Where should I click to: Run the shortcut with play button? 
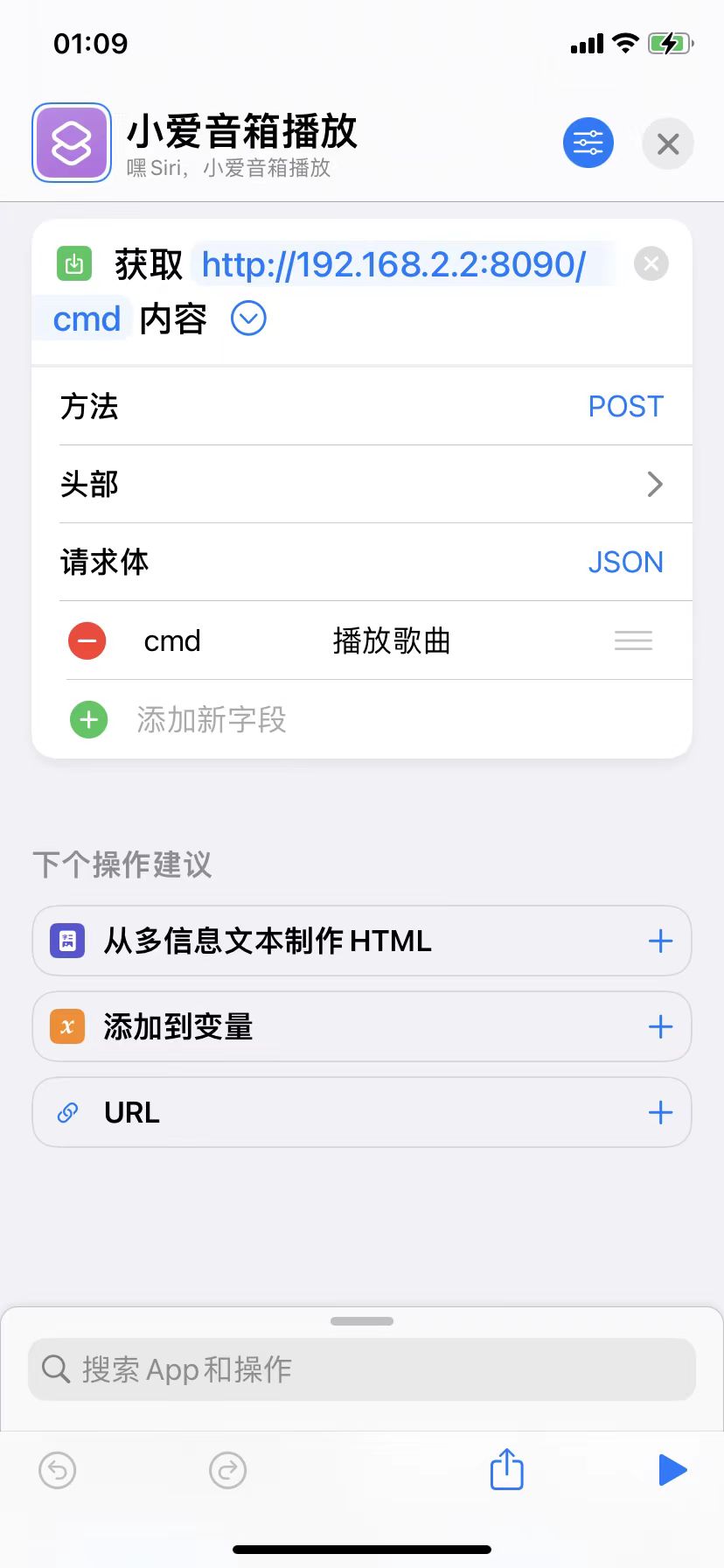tap(672, 1470)
